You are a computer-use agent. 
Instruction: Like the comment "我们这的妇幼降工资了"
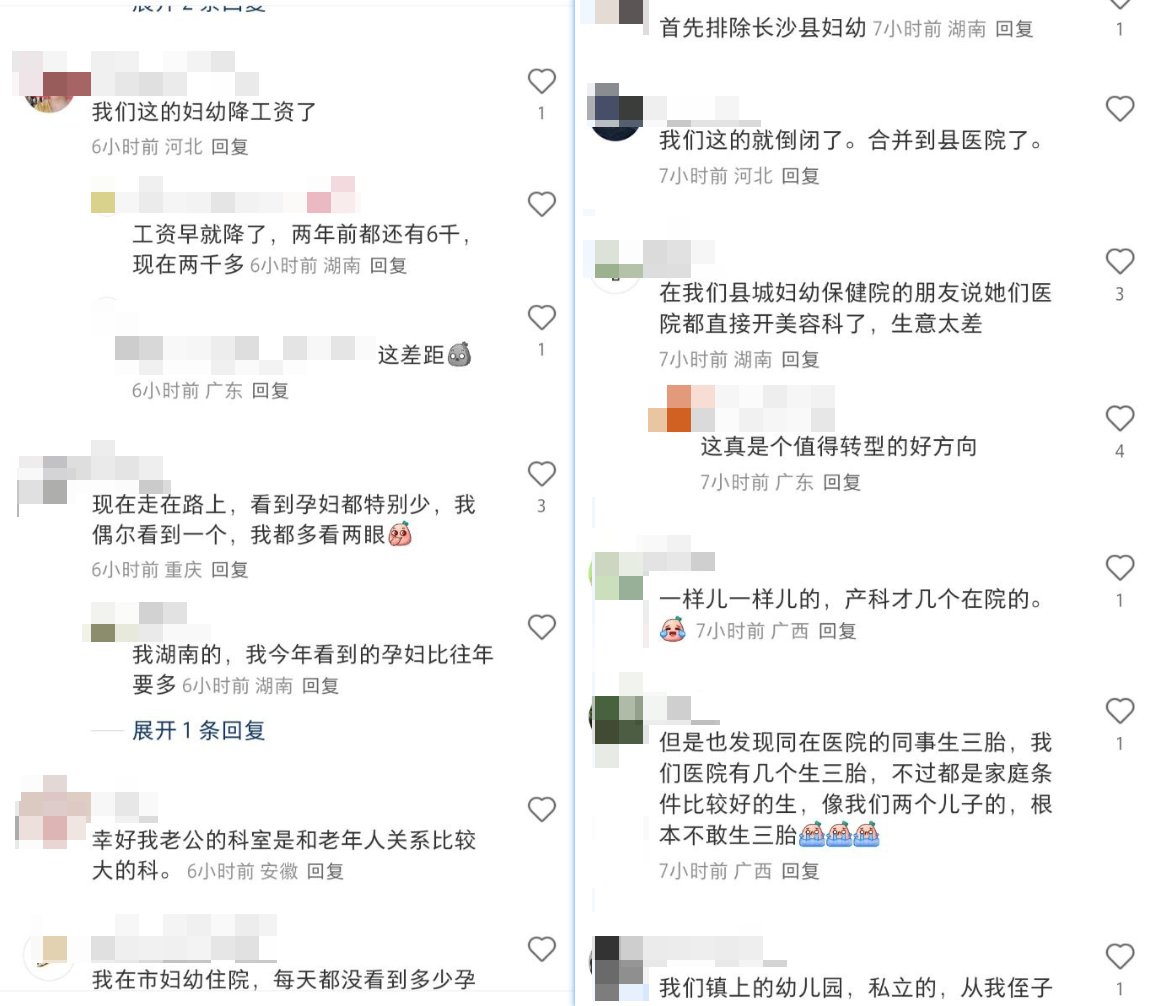(x=541, y=81)
